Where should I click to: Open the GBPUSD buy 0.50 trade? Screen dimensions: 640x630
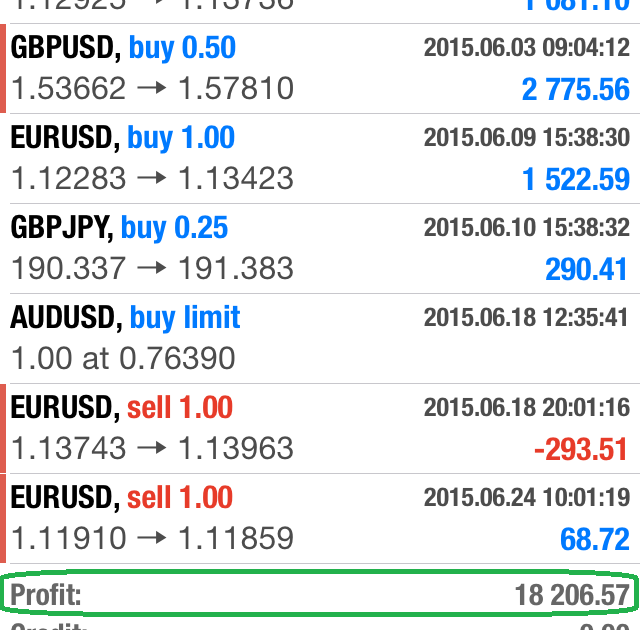pyautogui.click(x=320, y=68)
